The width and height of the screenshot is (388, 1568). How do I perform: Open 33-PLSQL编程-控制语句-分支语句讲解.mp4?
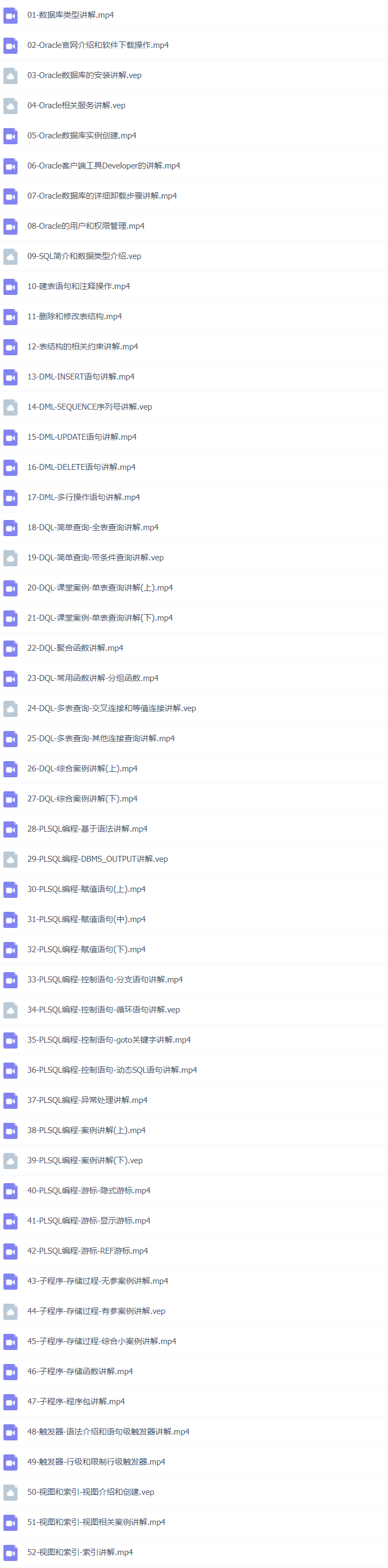(105, 980)
